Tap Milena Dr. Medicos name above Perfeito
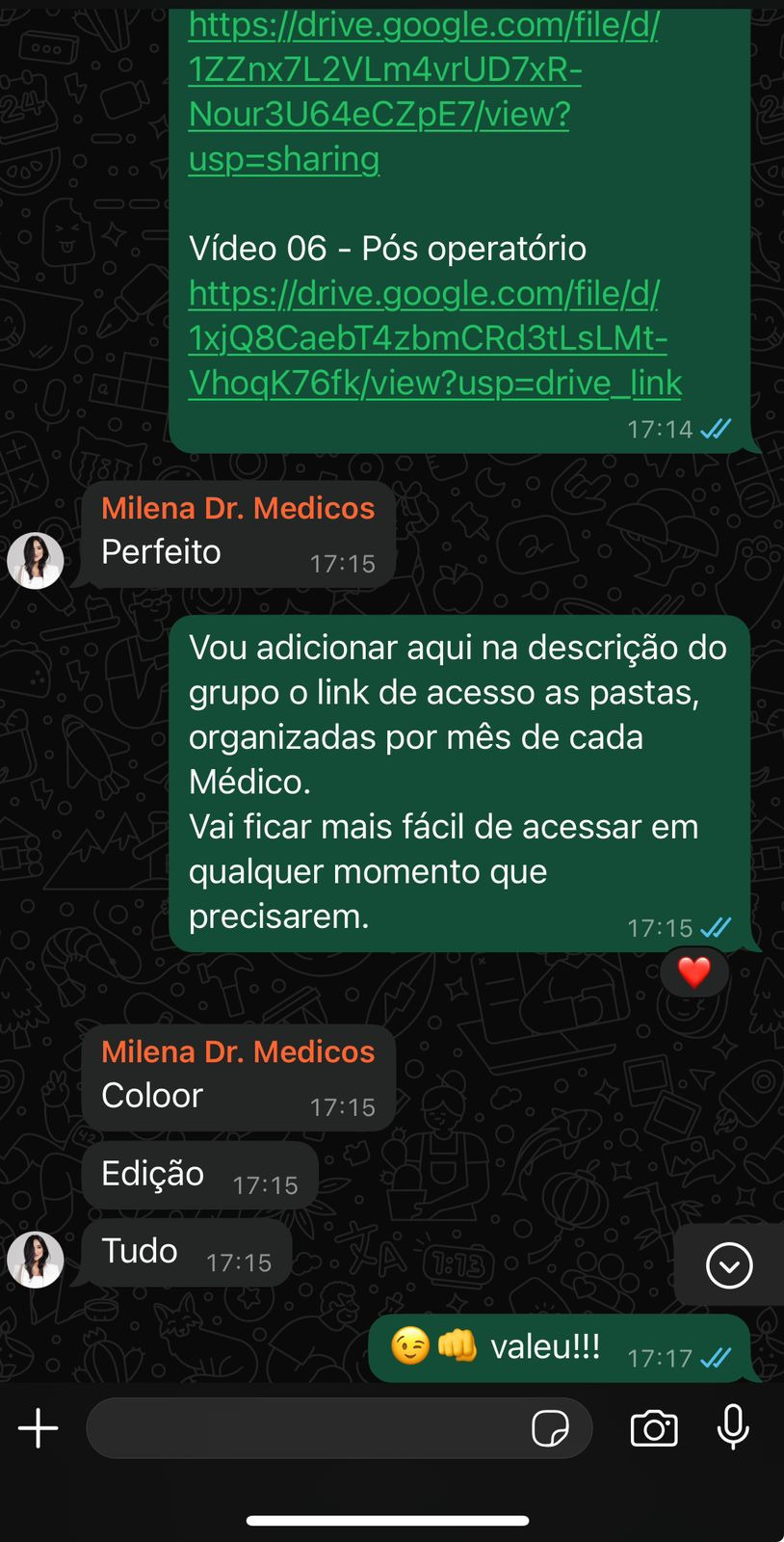784x1542 pixels. [x=238, y=508]
